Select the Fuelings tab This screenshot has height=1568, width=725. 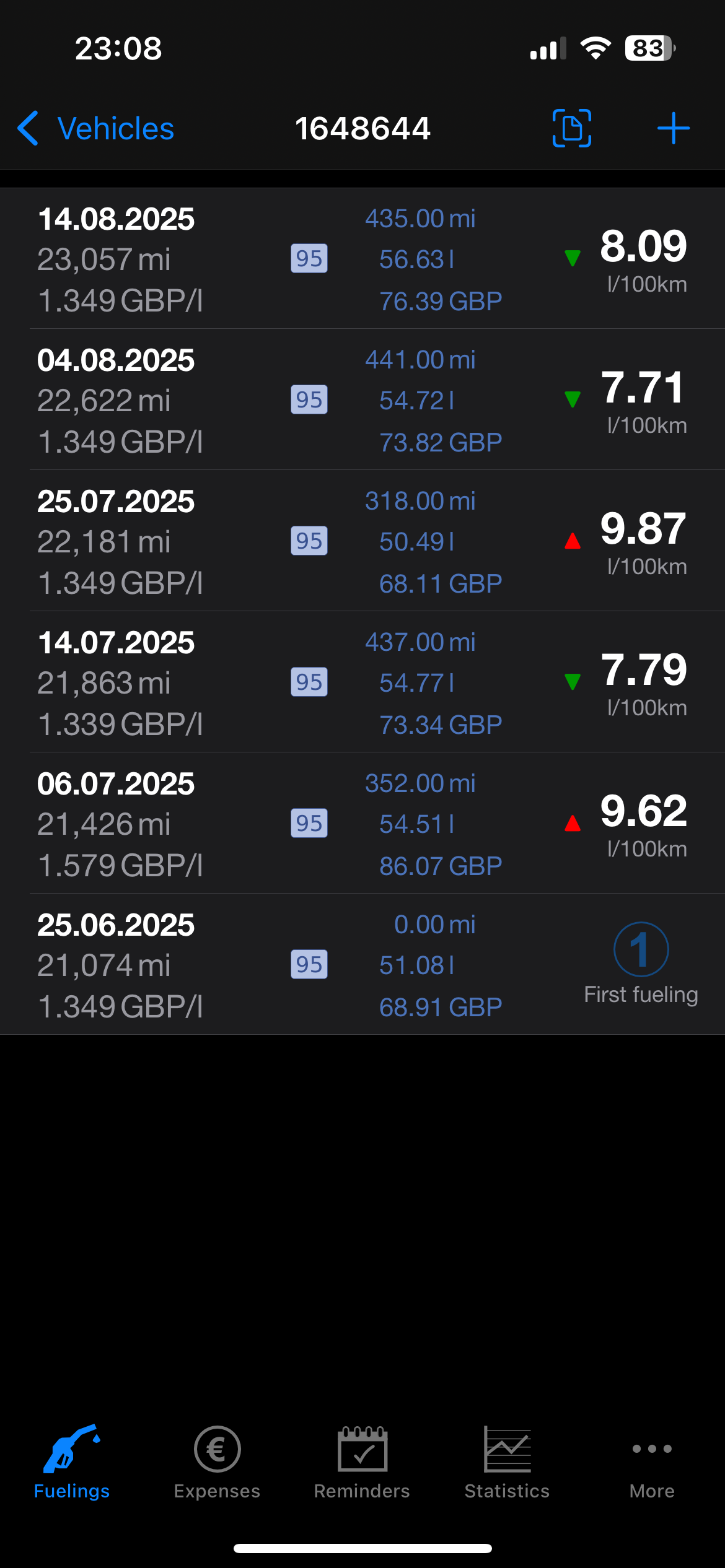pyautogui.click(x=72, y=1463)
